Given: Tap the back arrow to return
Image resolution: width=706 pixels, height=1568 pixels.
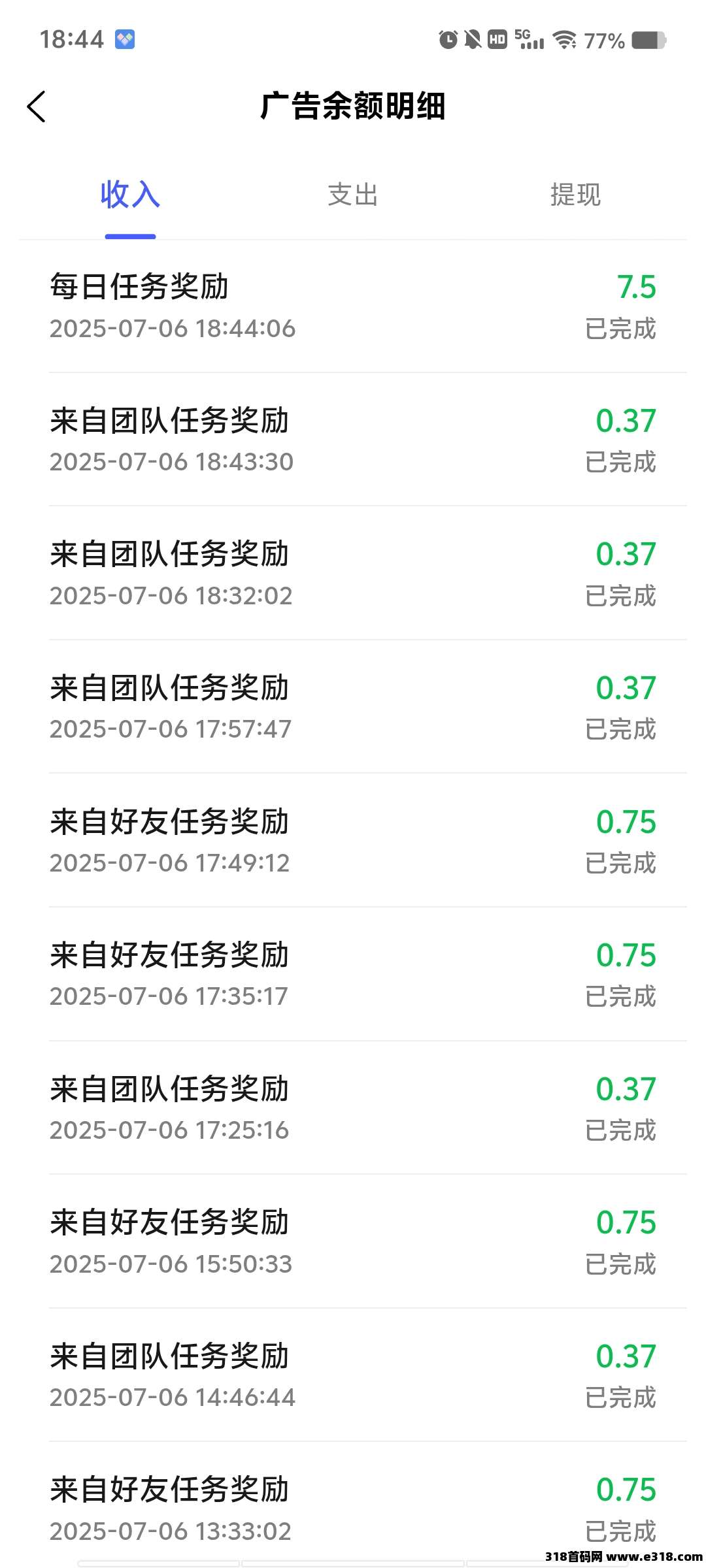Looking at the screenshot, I should pyautogui.click(x=37, y=107).
